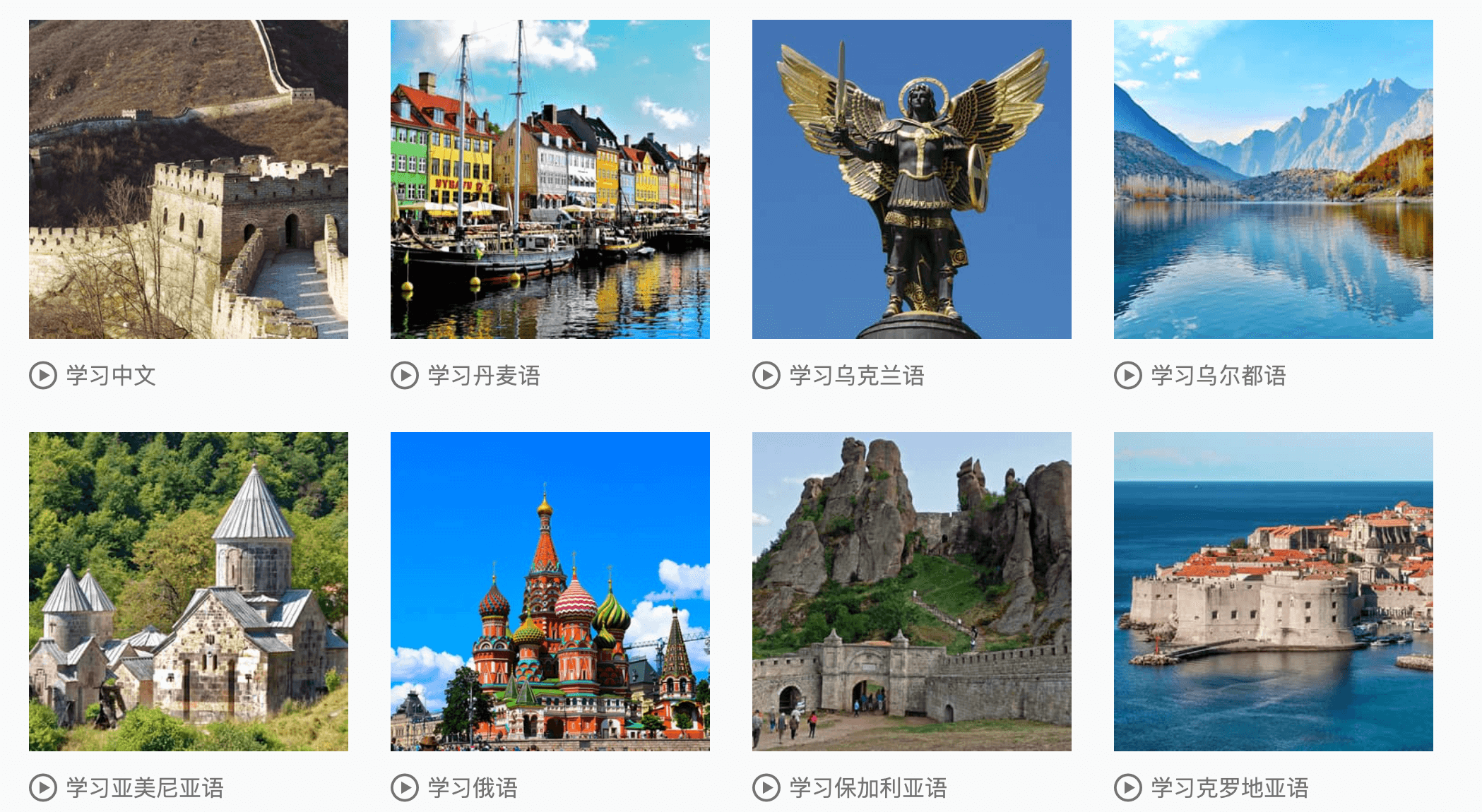Open the 学习克罗地亚语 seaside city tile
This screenshot has width=1482, height=812.
[x=1273, y=591]
